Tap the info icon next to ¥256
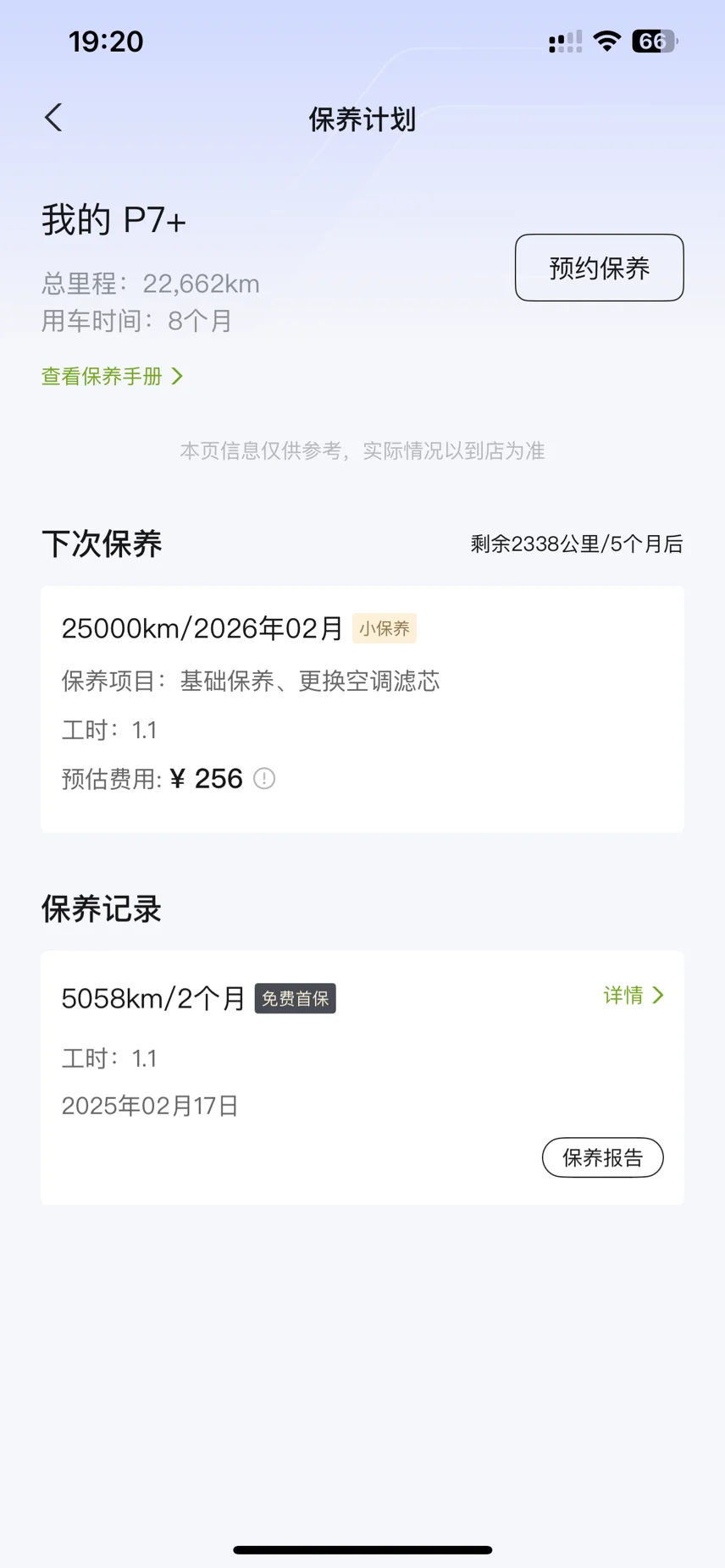Viewport: 725px width, 1568px height. [x=264, y=778]
